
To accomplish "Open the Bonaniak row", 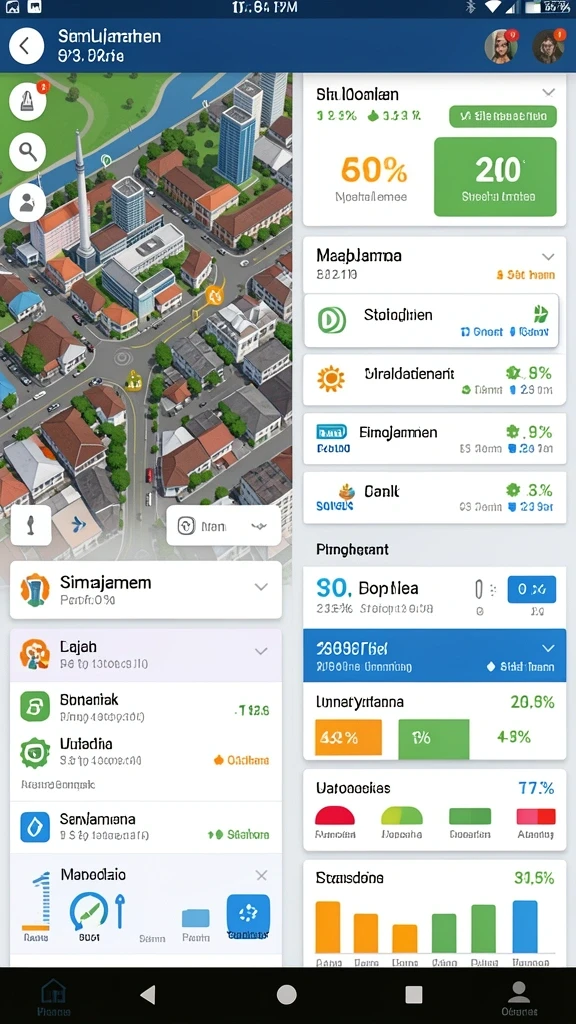I will [146, 708].
